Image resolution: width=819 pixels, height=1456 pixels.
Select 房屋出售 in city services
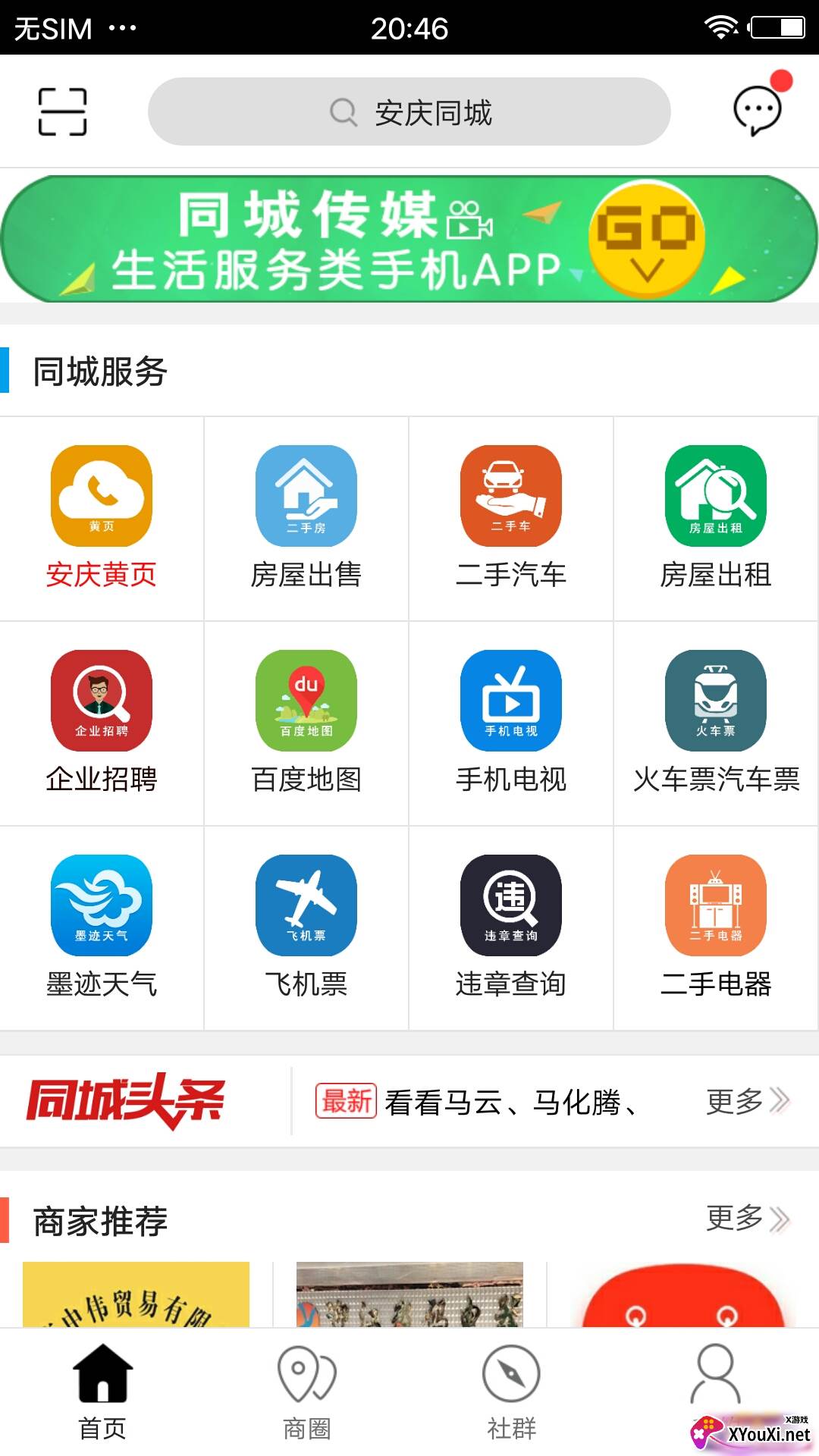[306, 518]
